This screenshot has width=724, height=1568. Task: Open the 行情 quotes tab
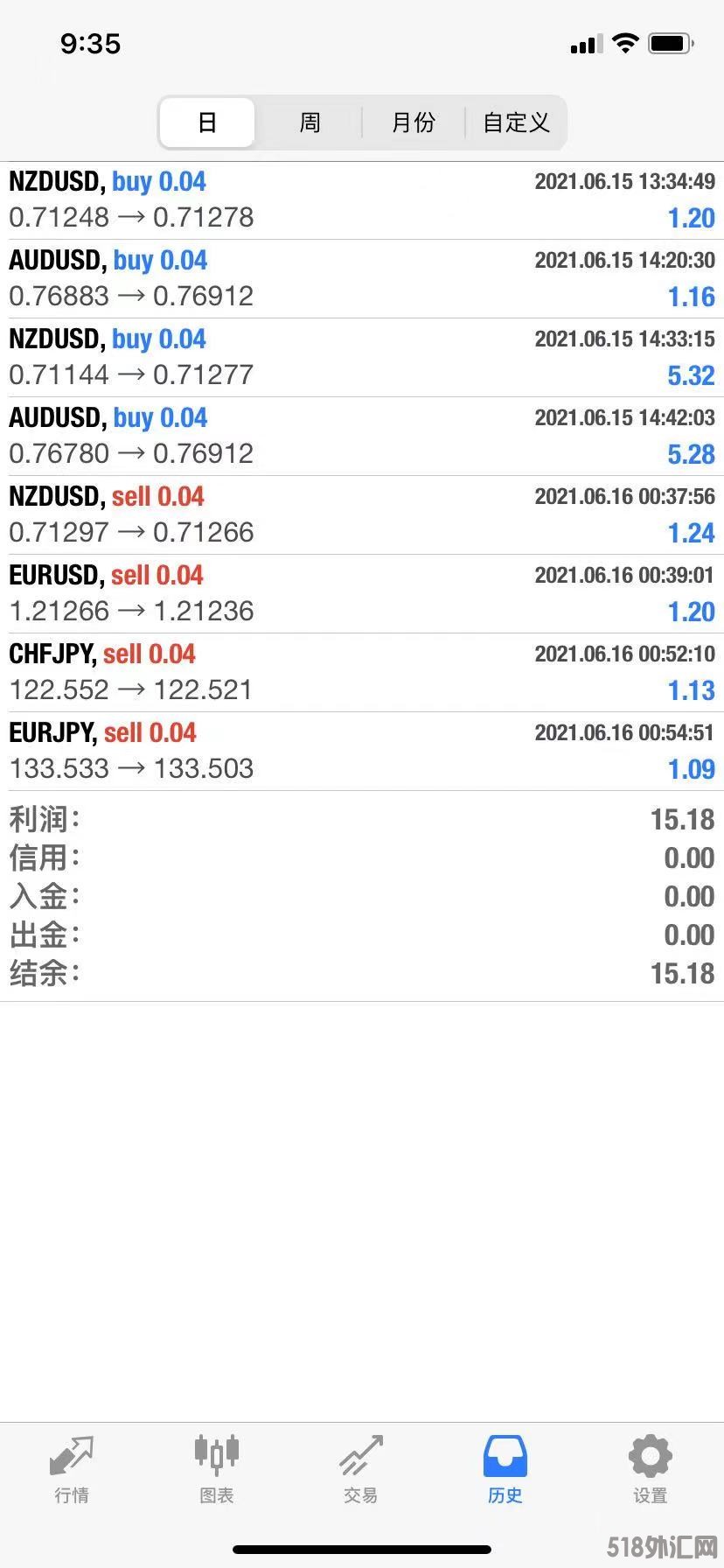tap(72, 1470)
